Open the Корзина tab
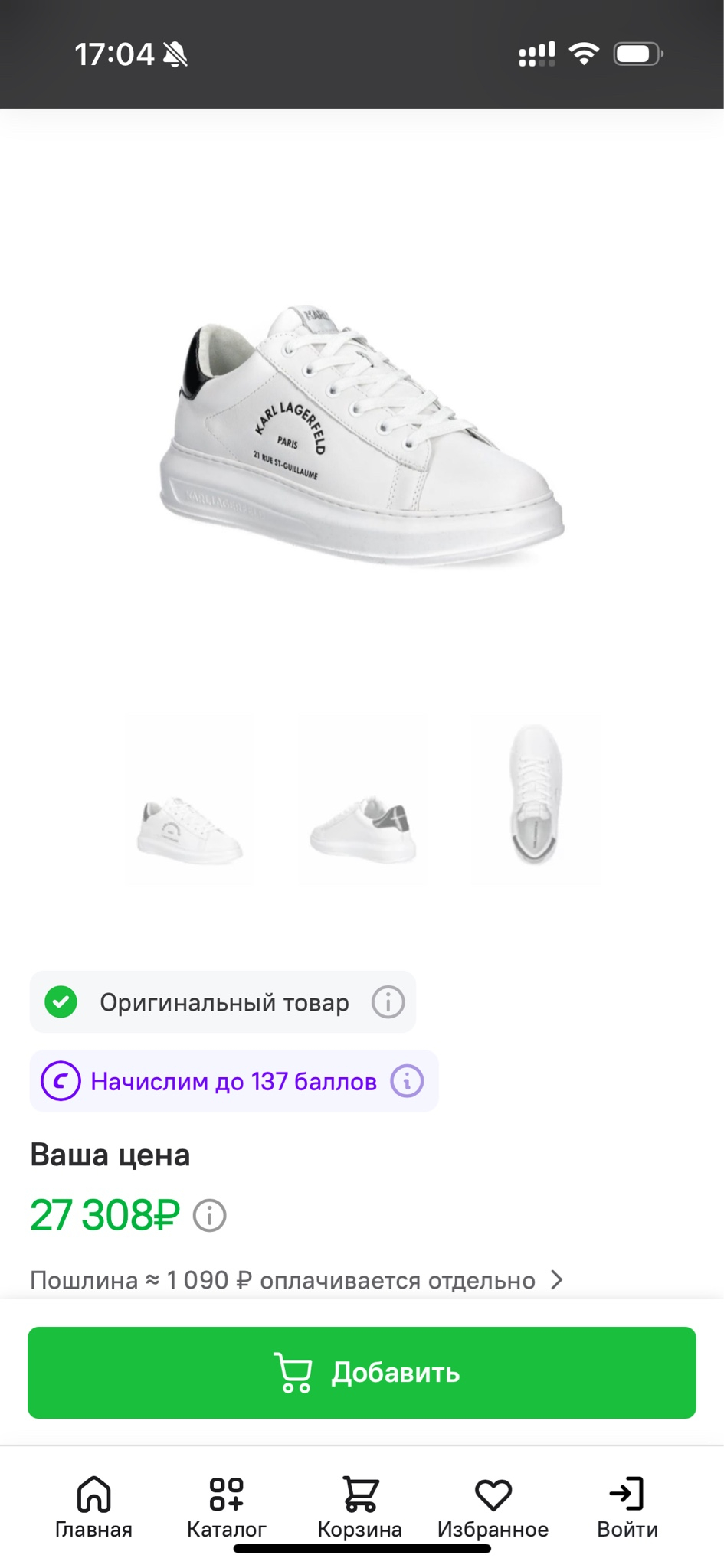 click(x=360, y=1507)
